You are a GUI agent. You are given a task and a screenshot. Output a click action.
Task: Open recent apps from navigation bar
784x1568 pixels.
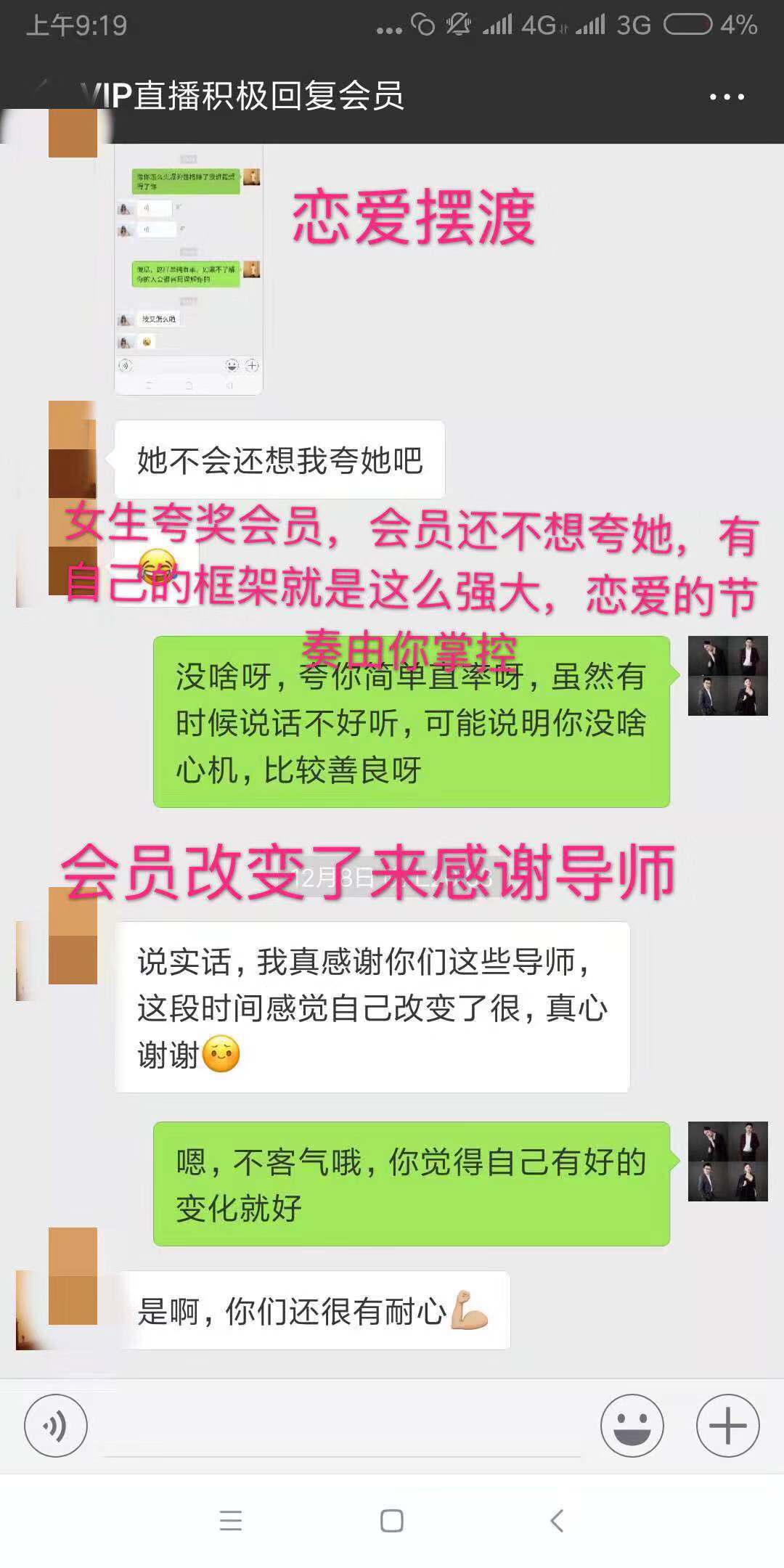[x=231, y=1520]
